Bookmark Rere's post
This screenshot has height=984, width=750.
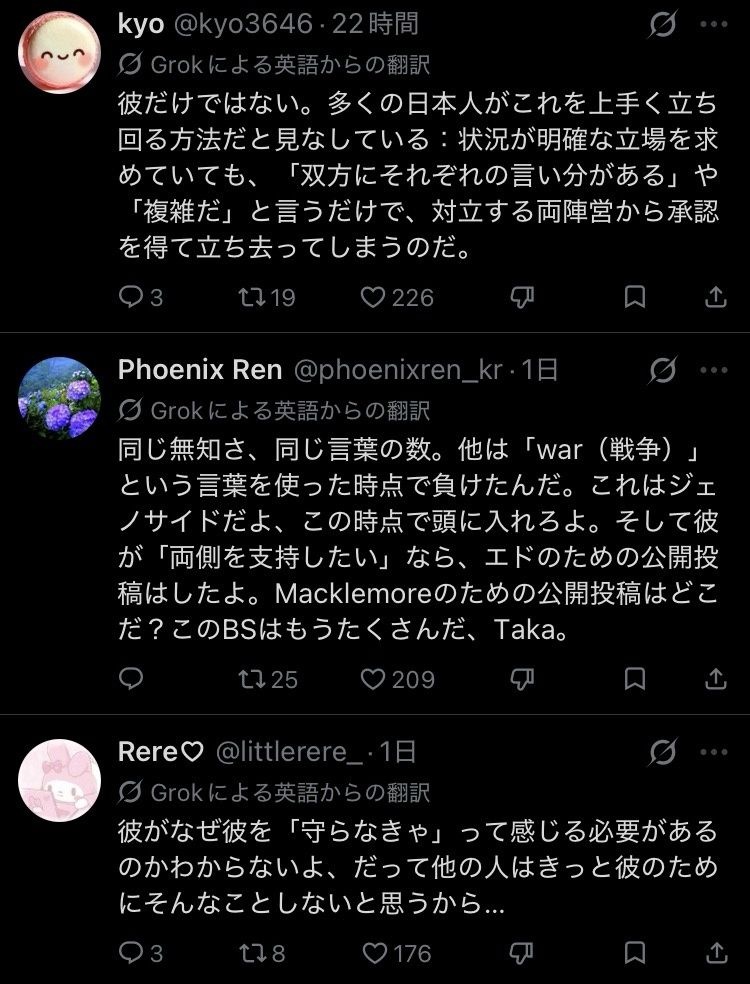(x=635, y=953)
